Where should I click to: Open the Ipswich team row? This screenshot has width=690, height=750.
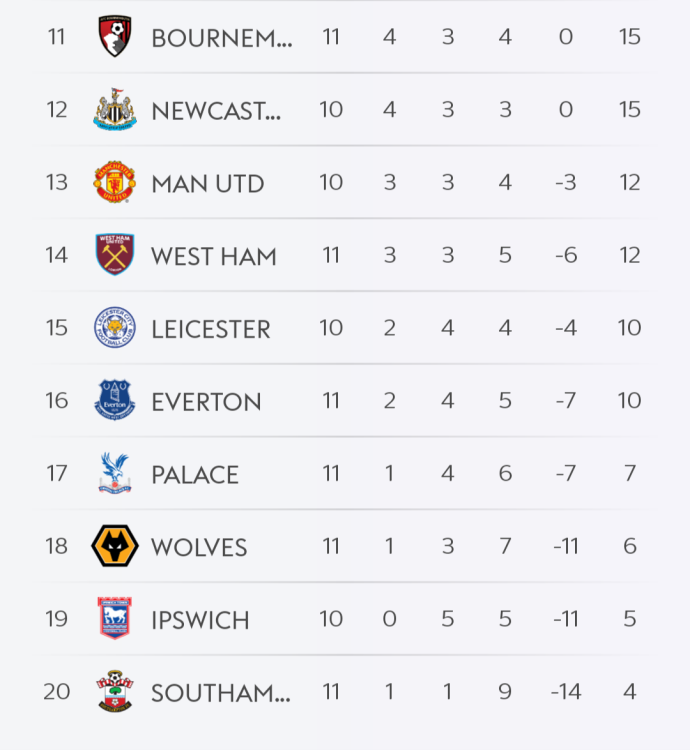click(200, 620)
